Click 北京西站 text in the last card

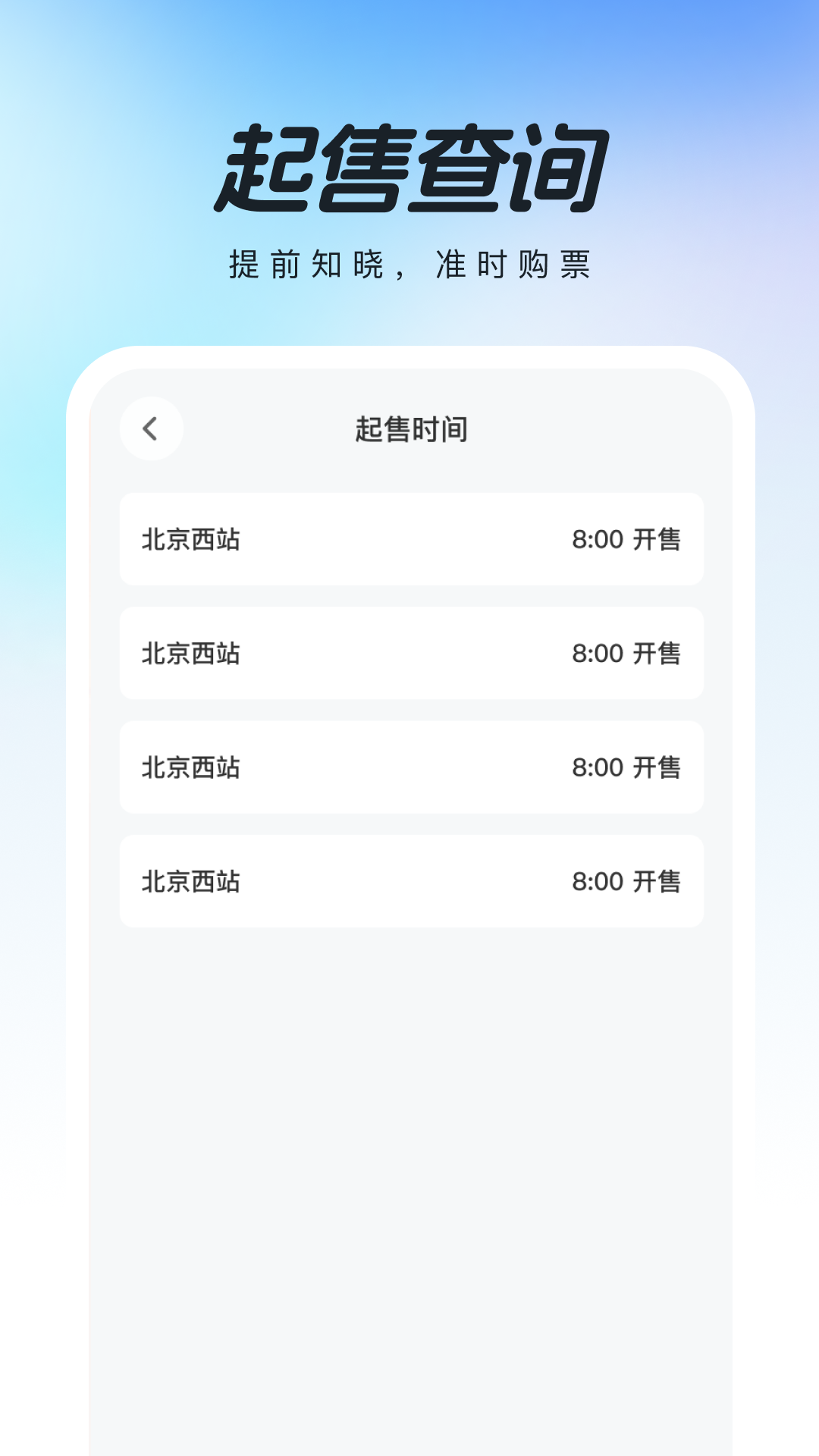(x=189, y=881)
